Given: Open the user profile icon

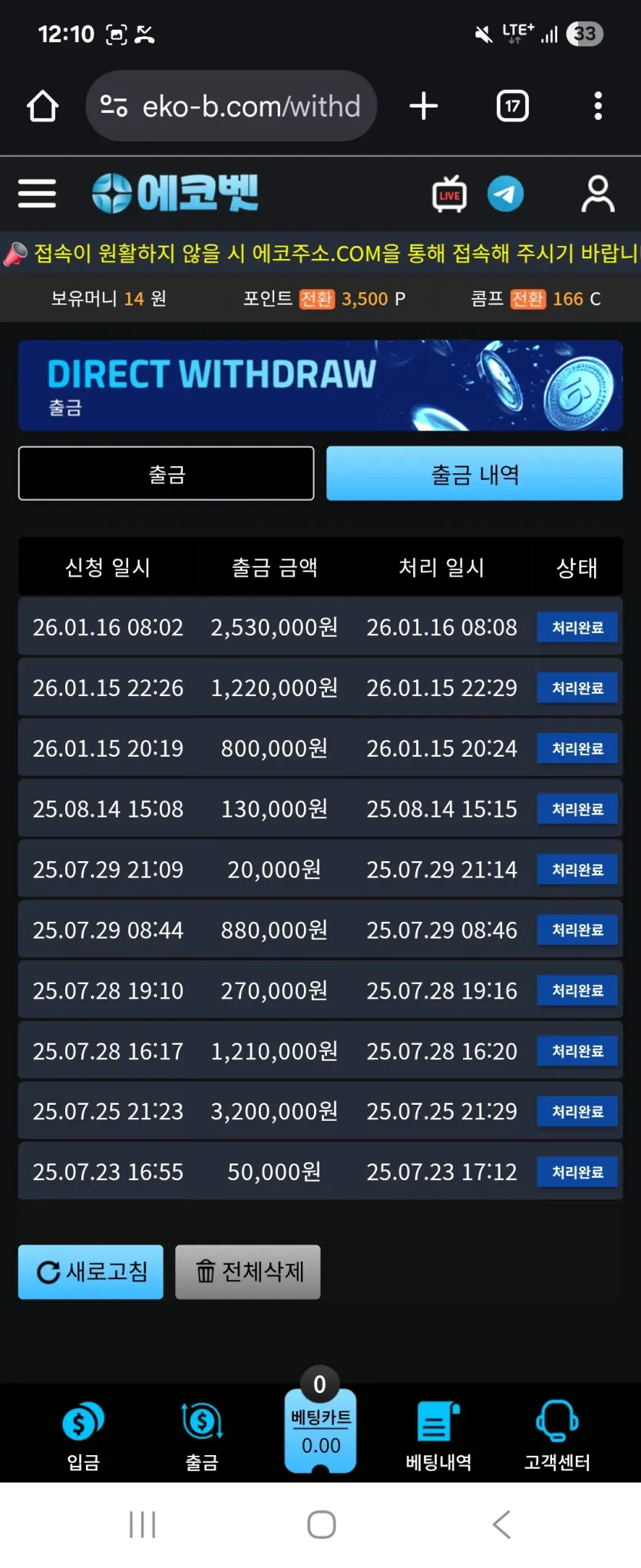Looking at the screenshot, I should pos(597,194).
